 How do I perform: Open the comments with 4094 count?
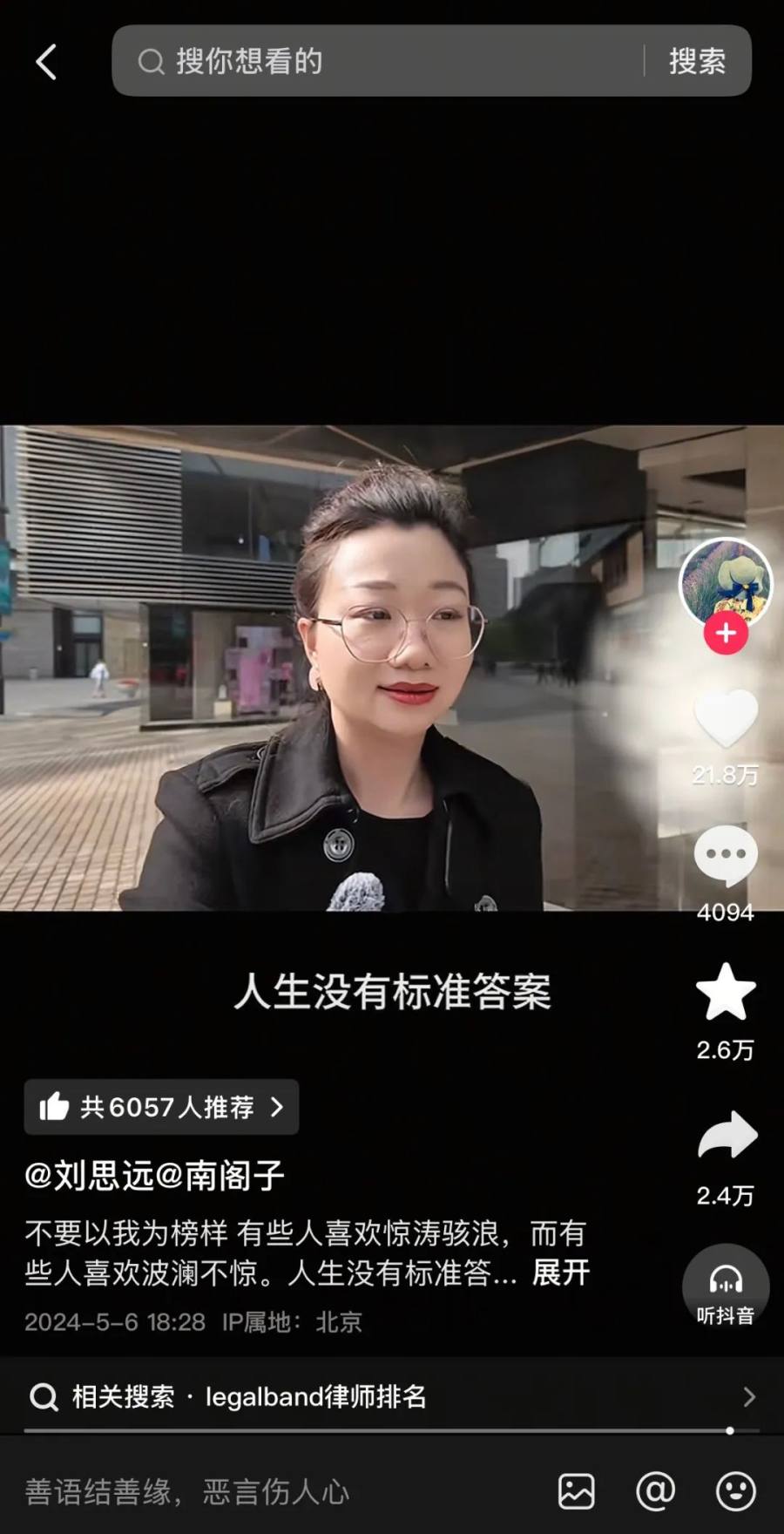pyautogui.click(x=726, y=858)
